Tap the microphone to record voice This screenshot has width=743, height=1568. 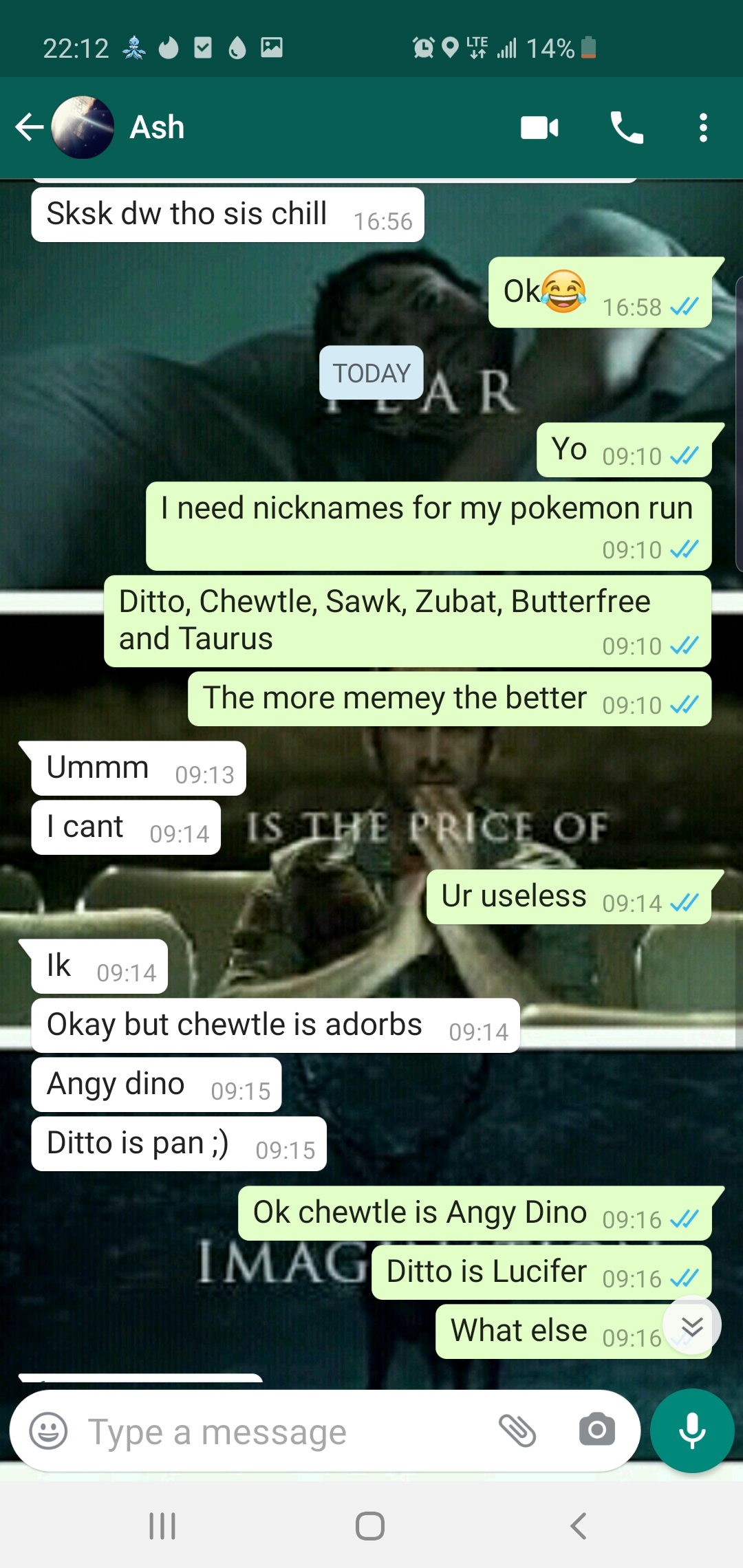[x=692, y=1431]
